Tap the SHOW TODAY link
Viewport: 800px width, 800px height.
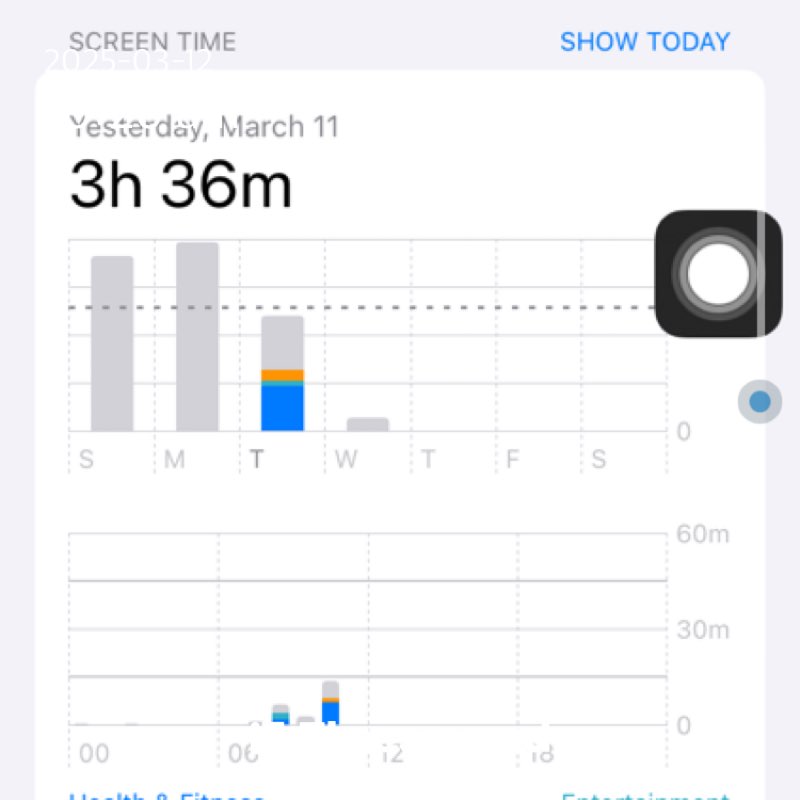tap(645, 42)
